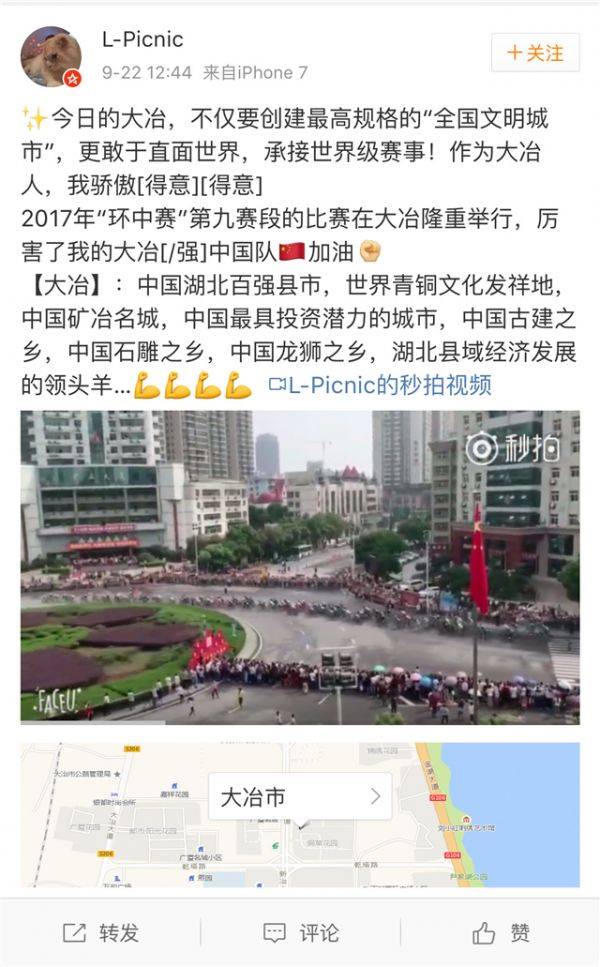
Task: Open the L-Picnic的秒拍视频 link
Action: (380, 385)
